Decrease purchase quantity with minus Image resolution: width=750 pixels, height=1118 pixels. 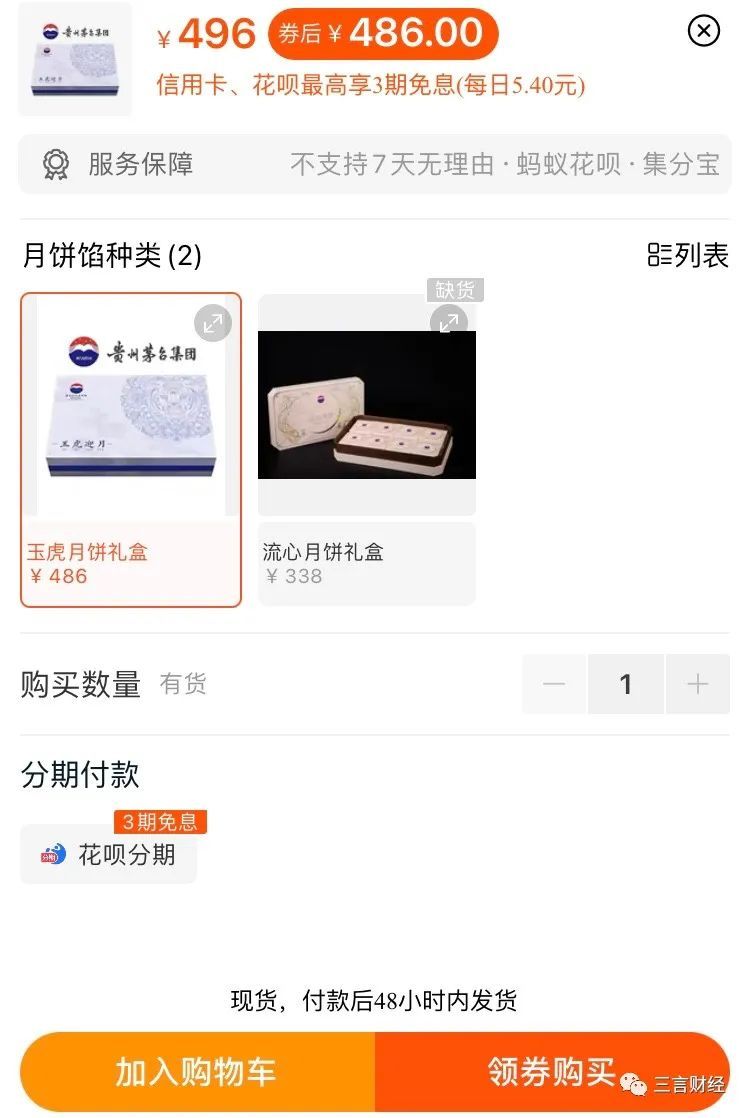pos(554,684)
